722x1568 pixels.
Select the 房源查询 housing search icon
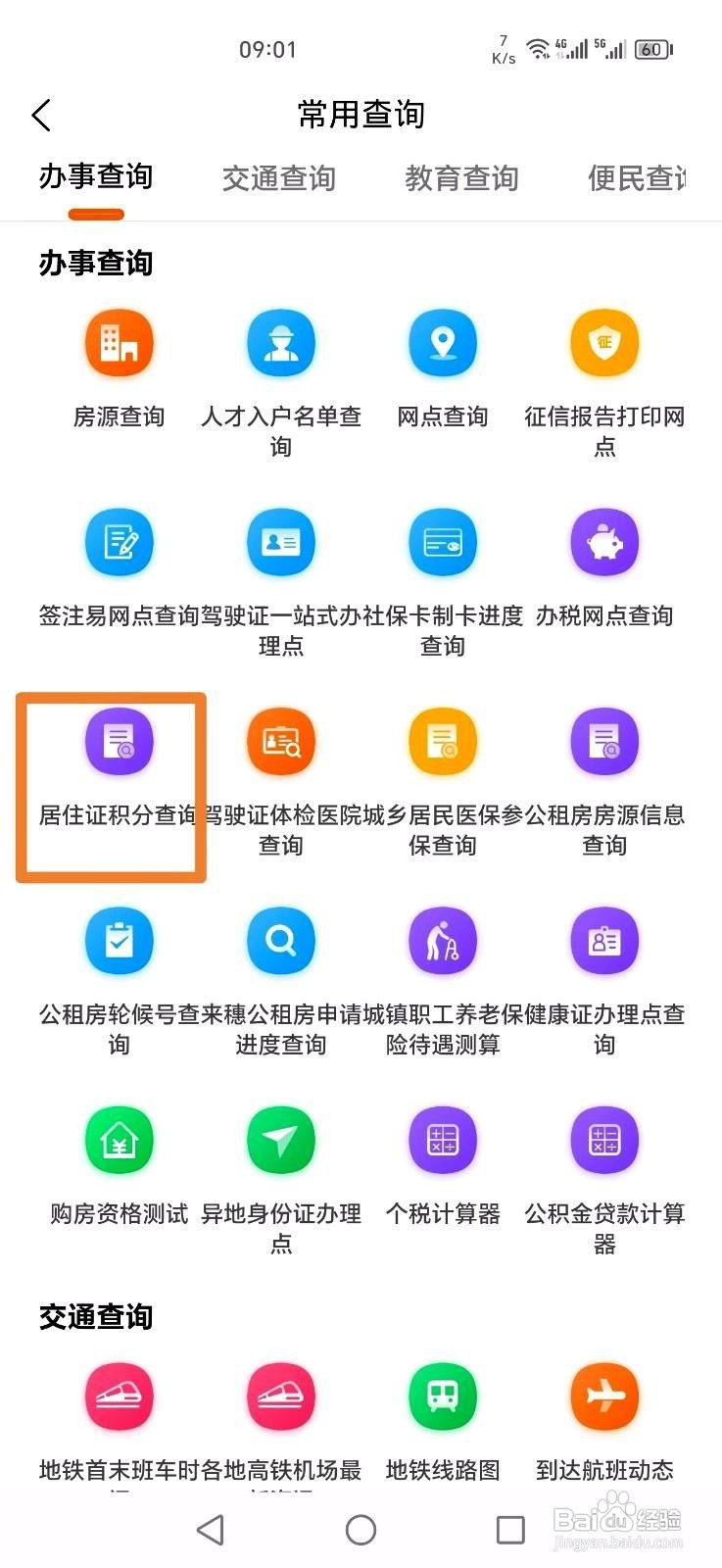pyautogui.click(x=120, y=343)
